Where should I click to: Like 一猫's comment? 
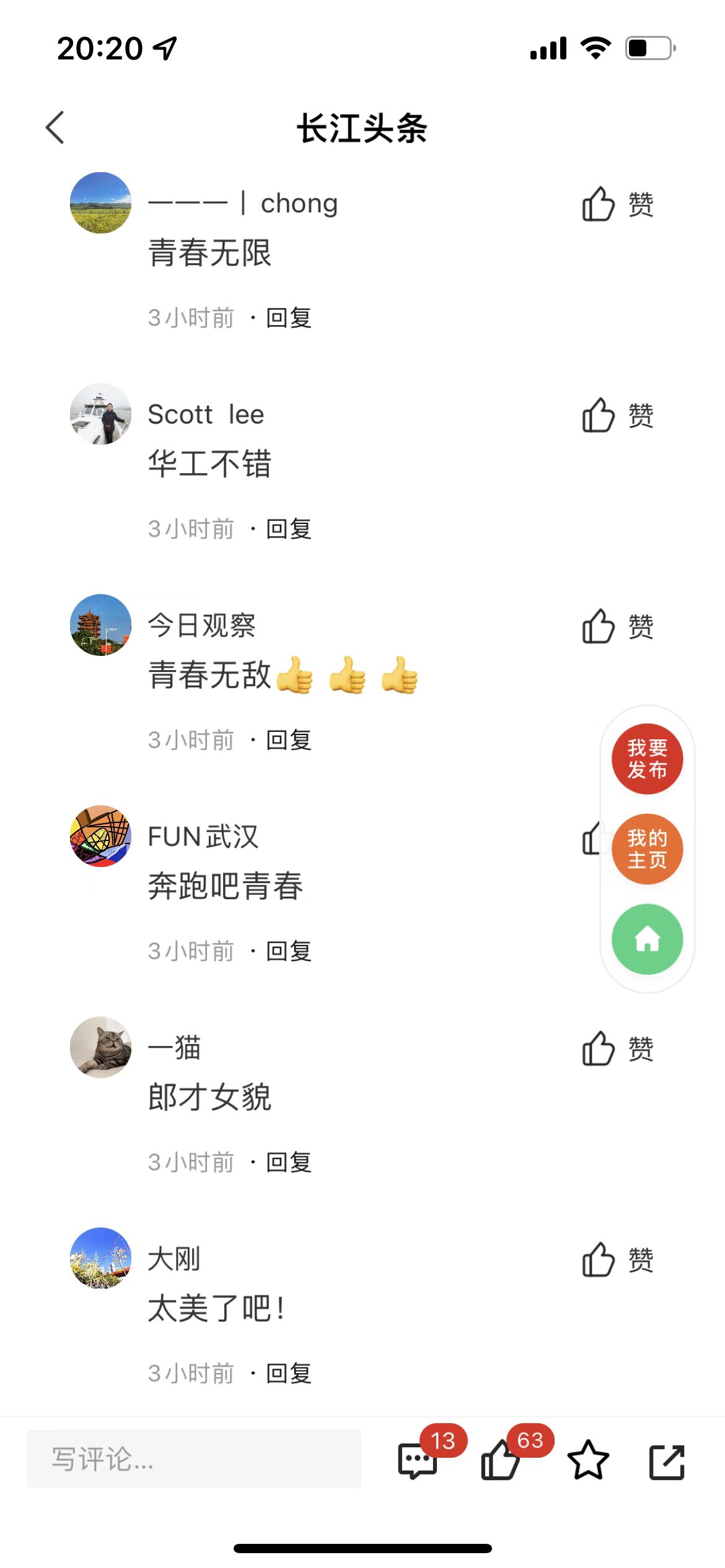[x=617, y=1048]
